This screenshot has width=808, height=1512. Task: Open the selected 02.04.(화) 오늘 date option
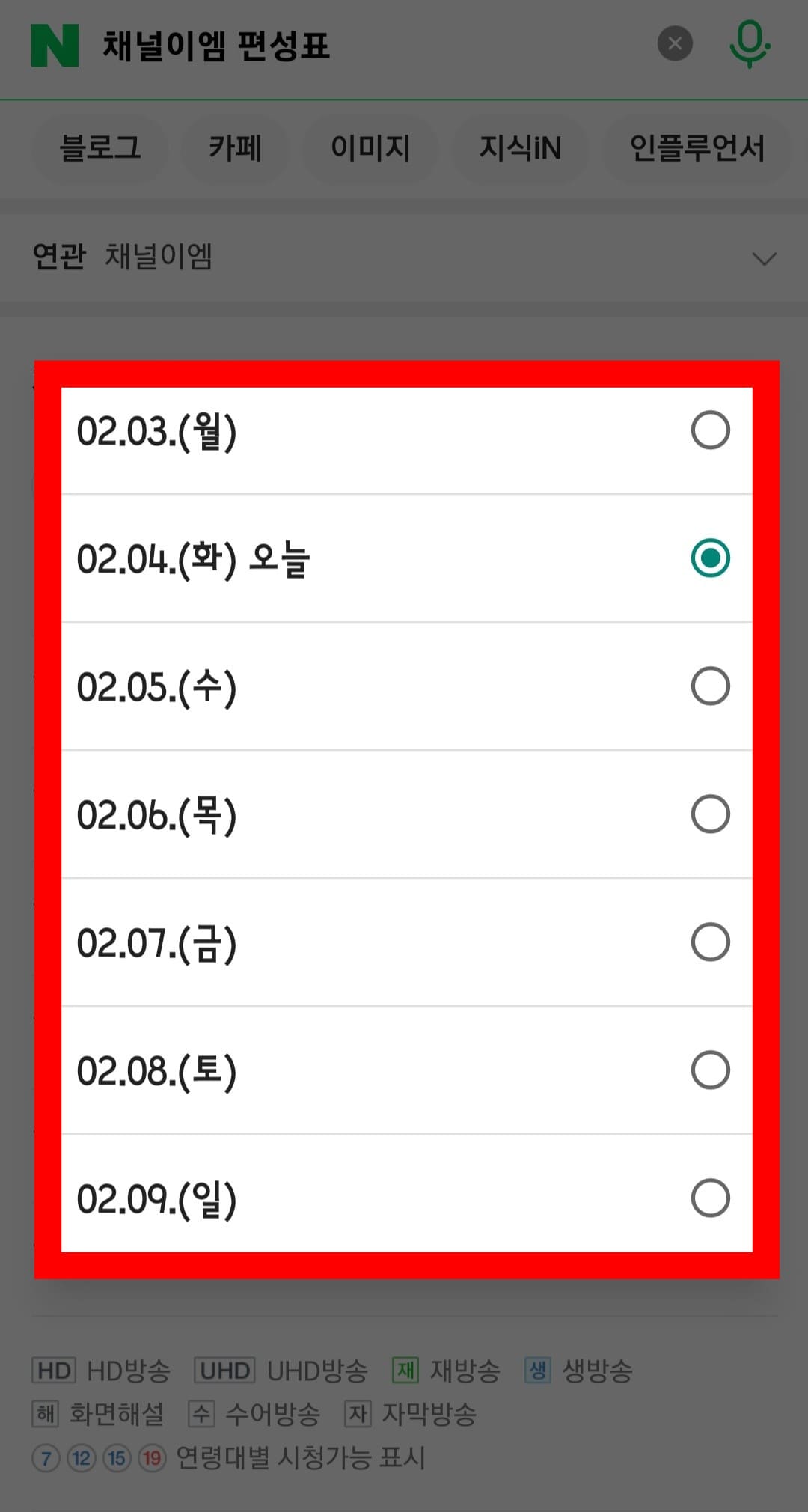pyautogui.click(x=710, y=557)
